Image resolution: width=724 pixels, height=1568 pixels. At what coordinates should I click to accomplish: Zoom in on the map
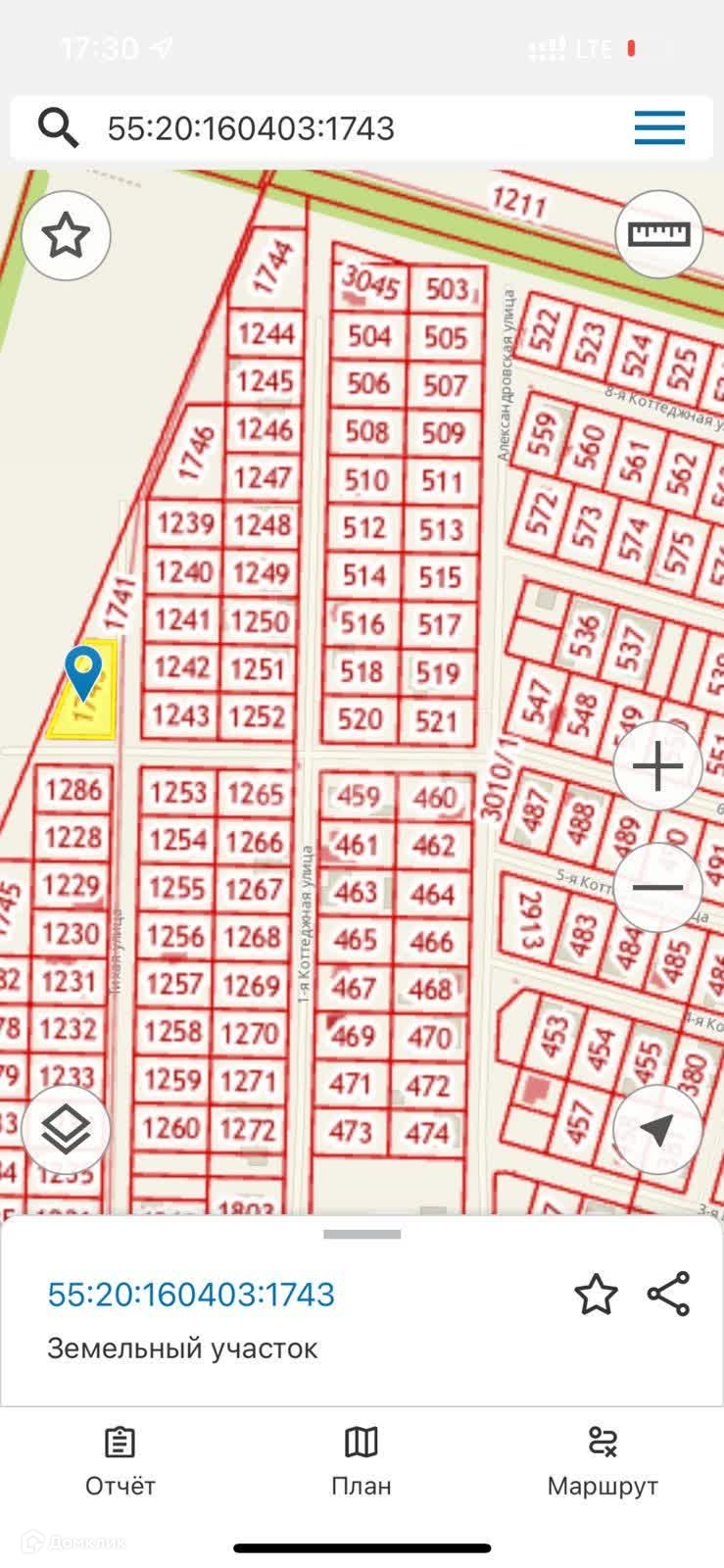(658, 766)
